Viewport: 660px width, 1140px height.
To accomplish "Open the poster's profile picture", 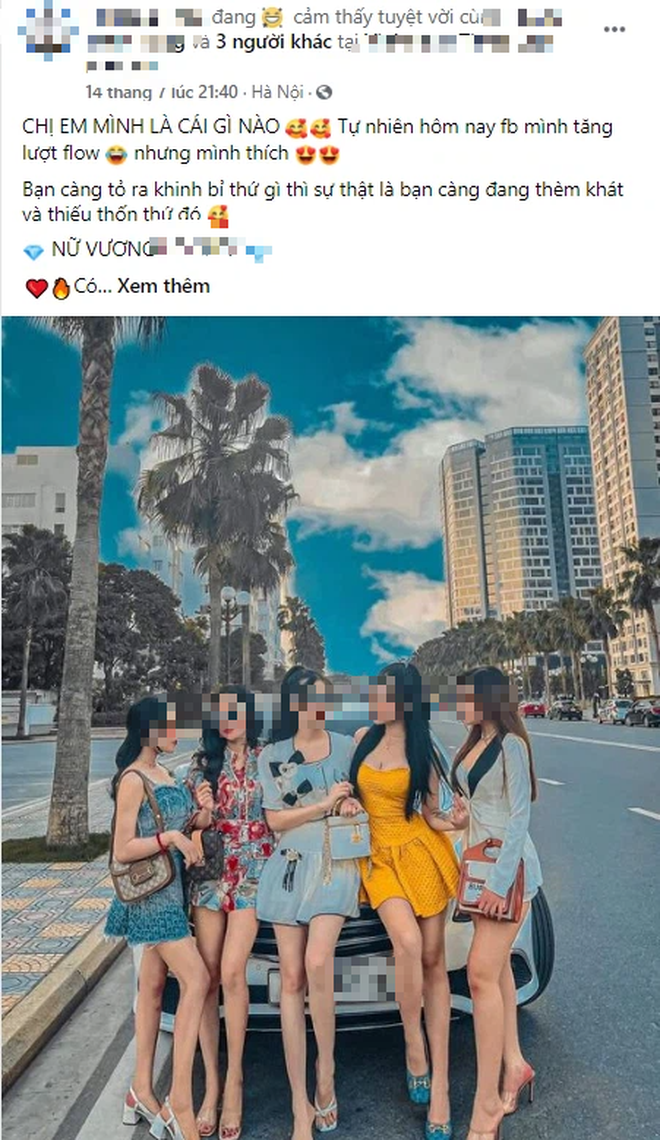I will click(46, 34).
